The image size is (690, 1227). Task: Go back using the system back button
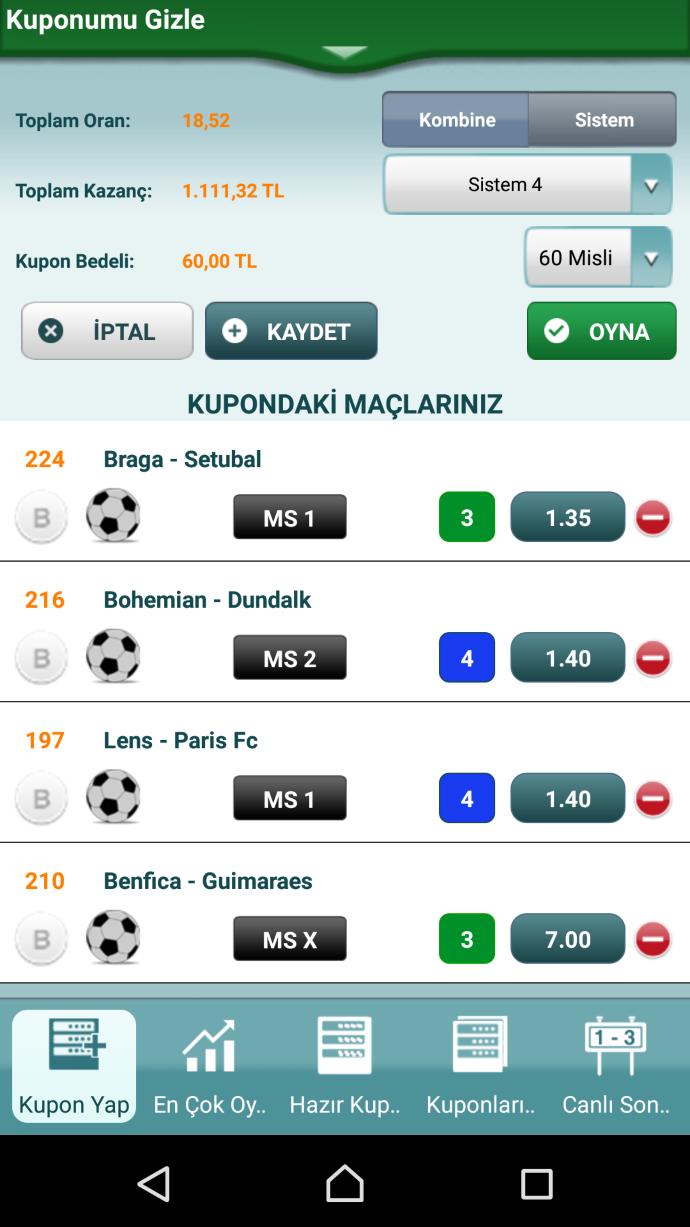click(x=154, y=1184)
